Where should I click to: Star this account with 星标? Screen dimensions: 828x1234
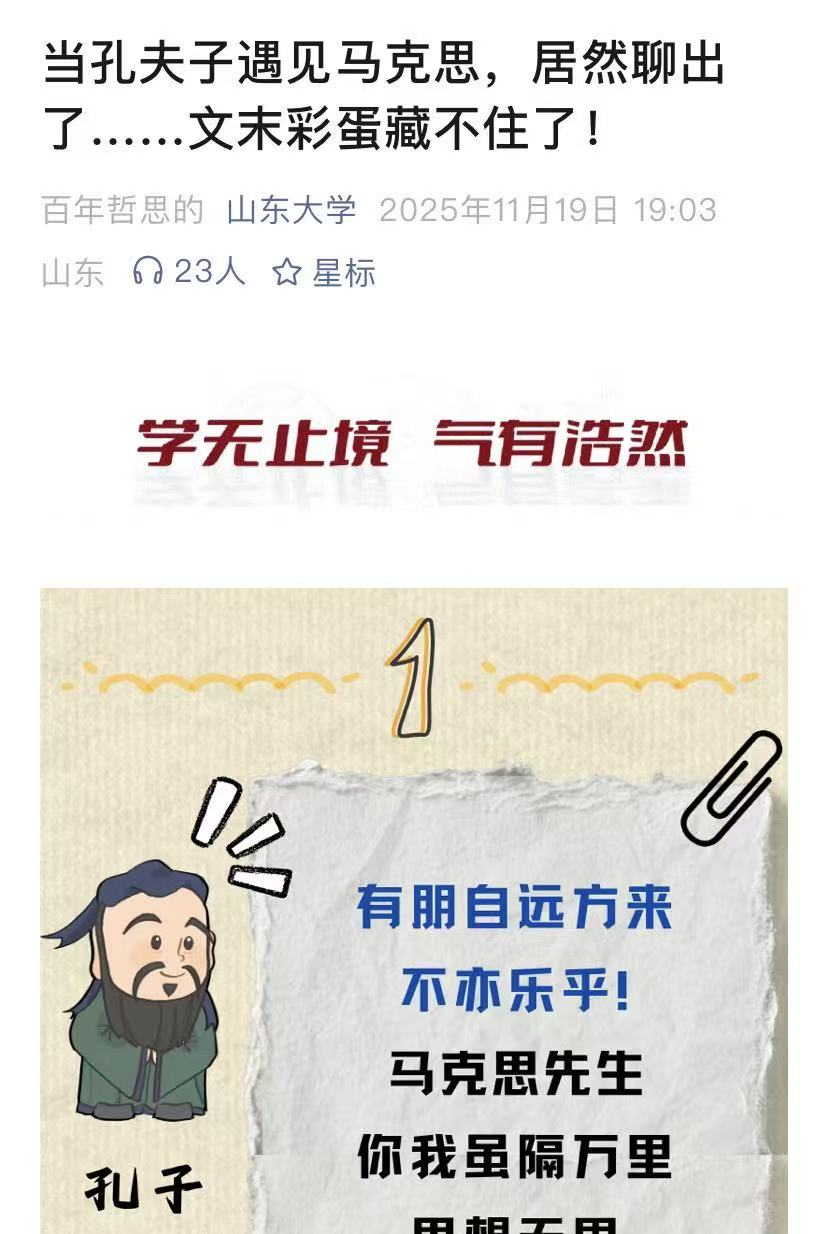pyautogui.click(x=324, y=272)
